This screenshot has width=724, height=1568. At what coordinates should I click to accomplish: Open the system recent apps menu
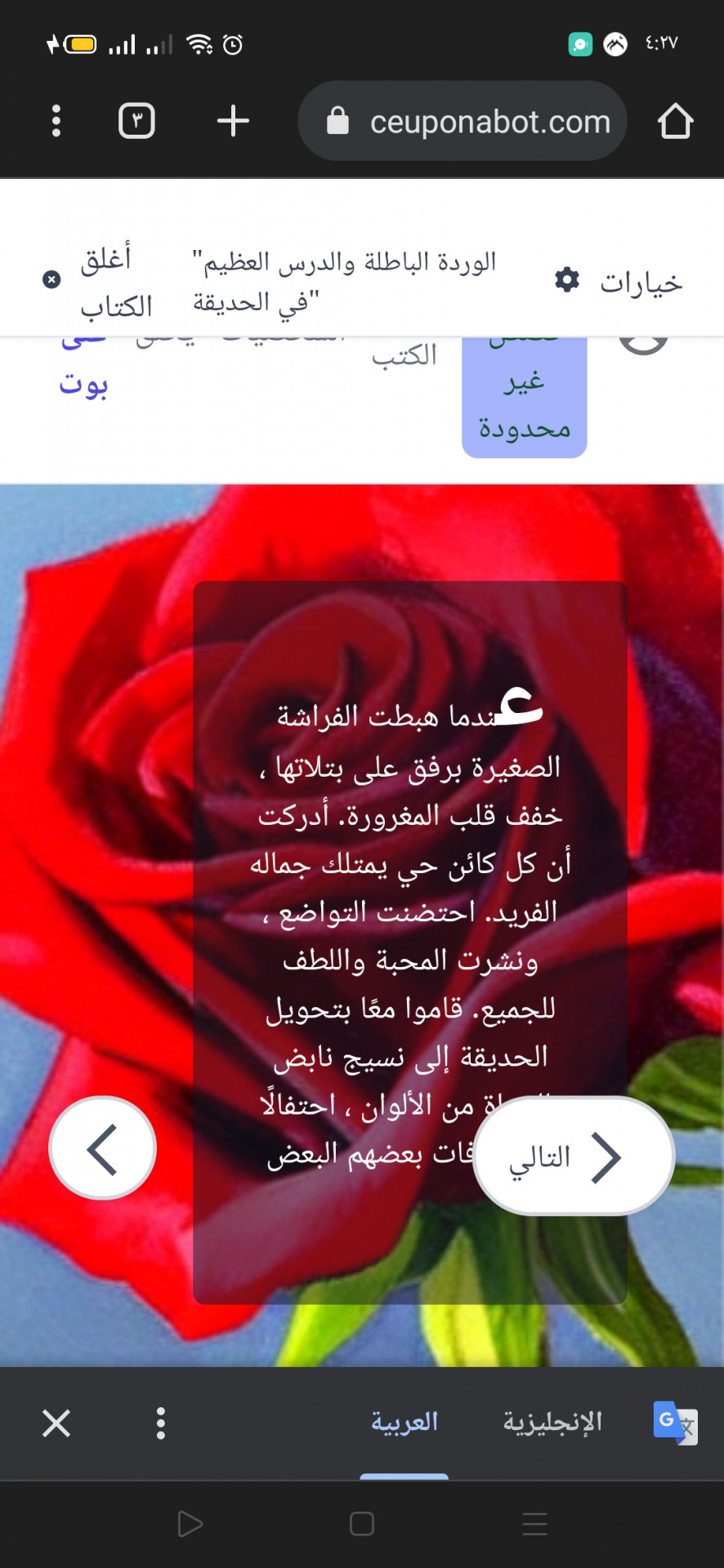pyautogui.click(x=534, y=1524)
